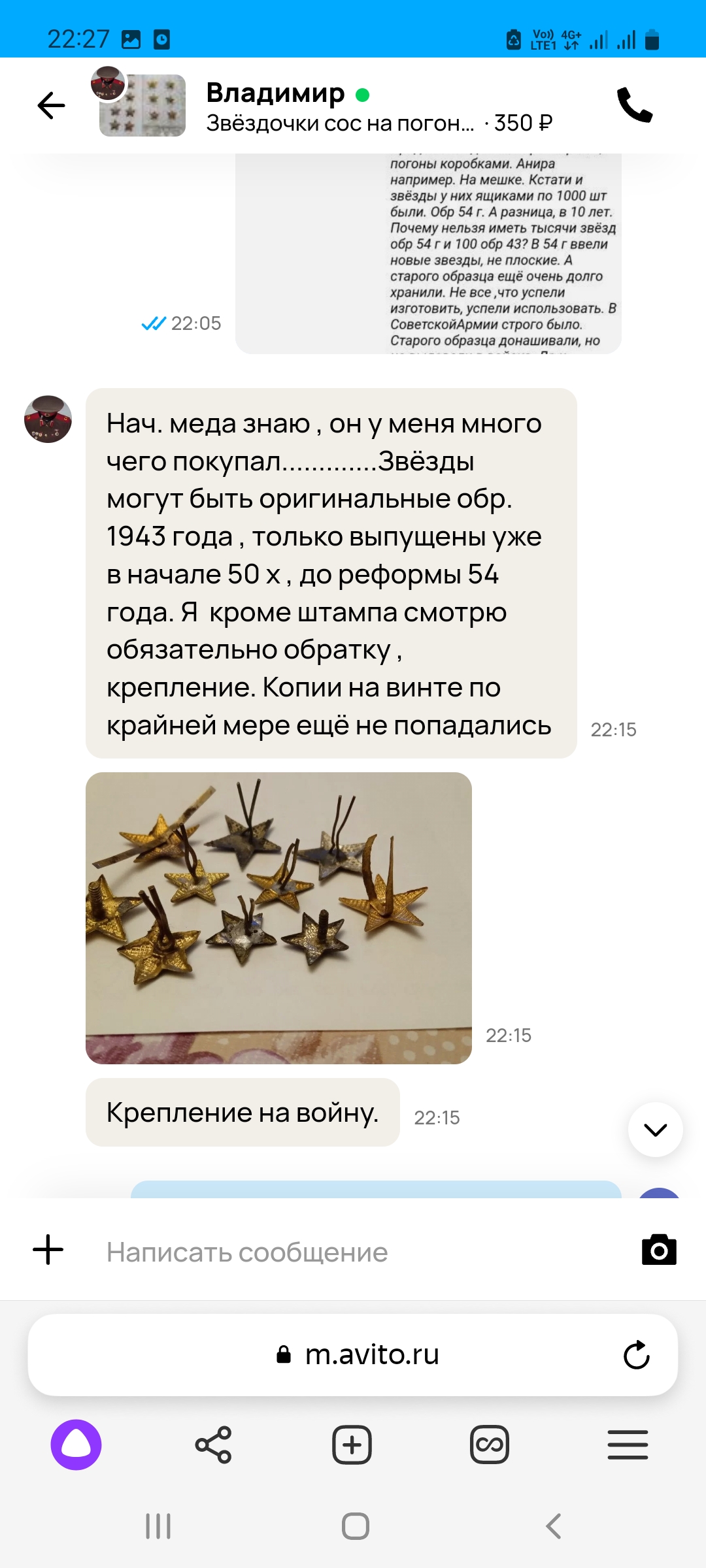Open the browser menu

pyautogui.click(x=628, y=1445)
